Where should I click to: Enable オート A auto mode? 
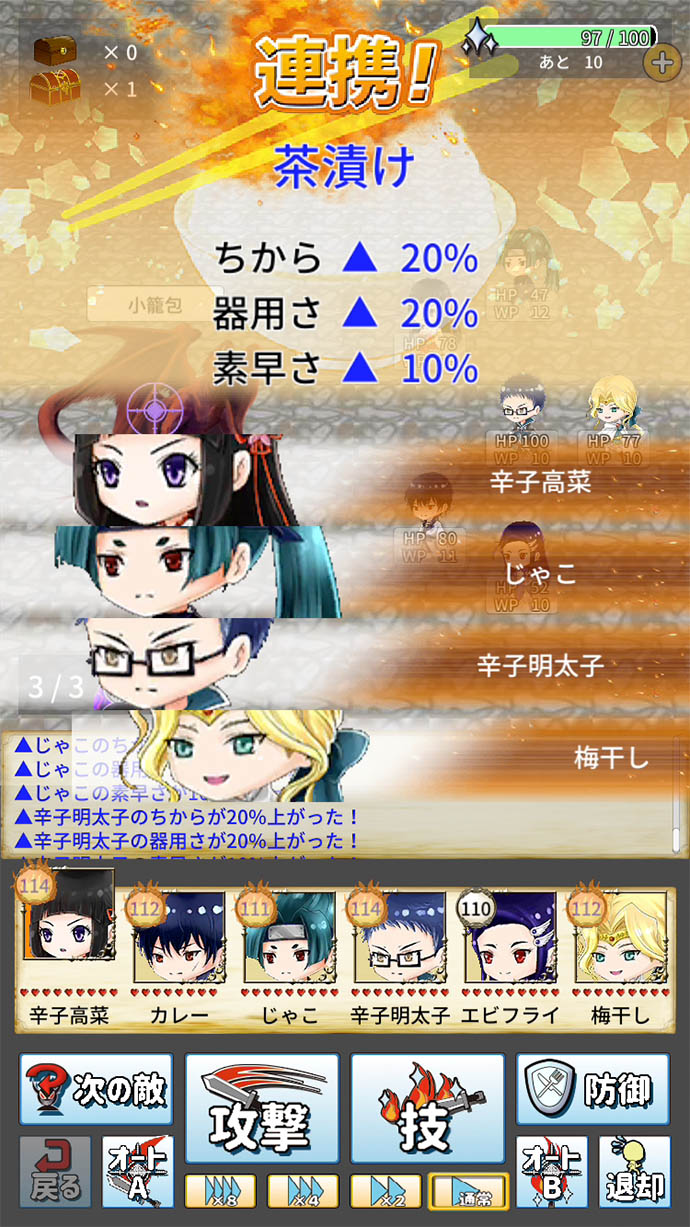(x=138, y=1172)
